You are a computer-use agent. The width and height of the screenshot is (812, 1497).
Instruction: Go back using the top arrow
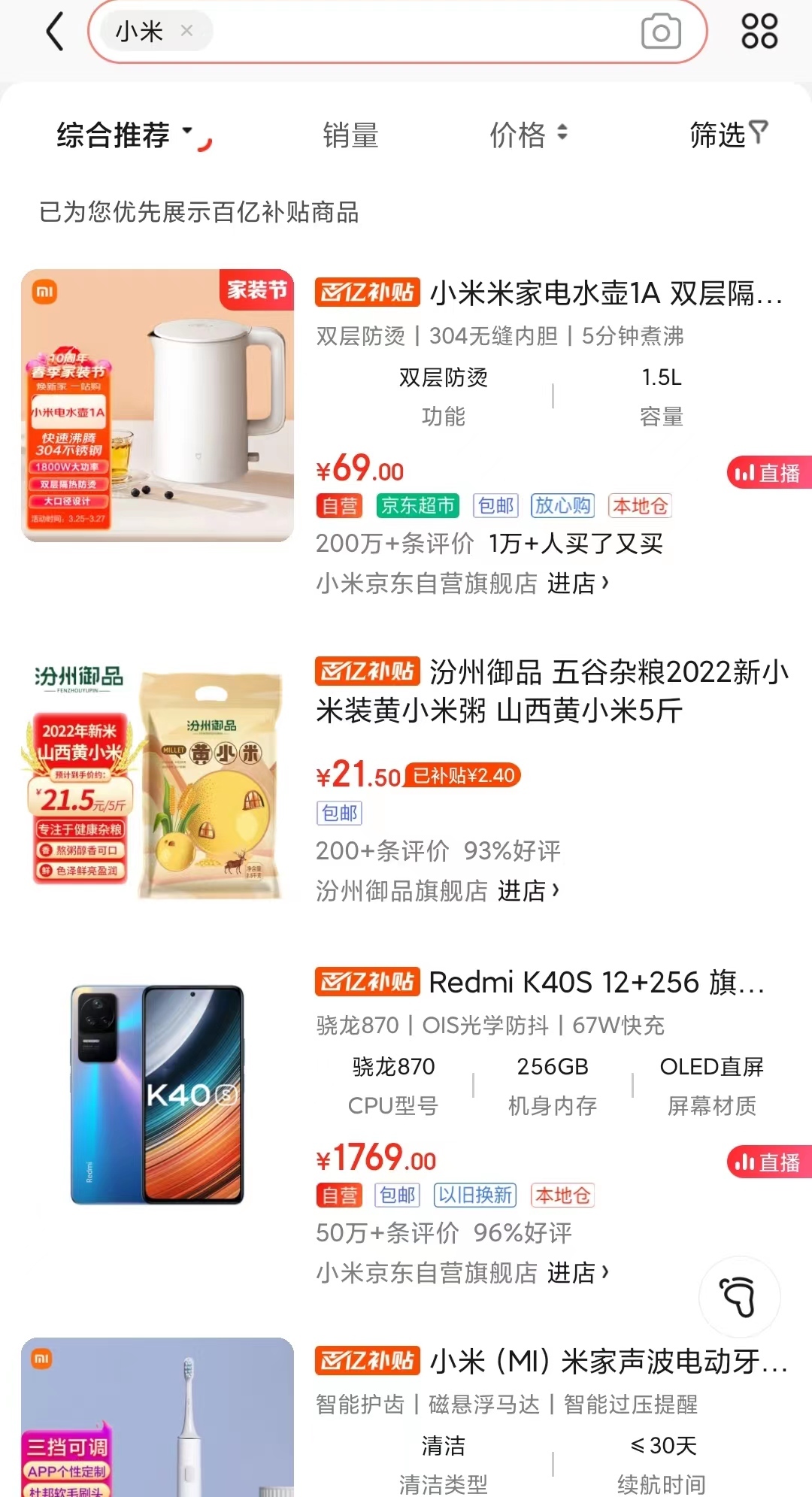coord(55,32)
